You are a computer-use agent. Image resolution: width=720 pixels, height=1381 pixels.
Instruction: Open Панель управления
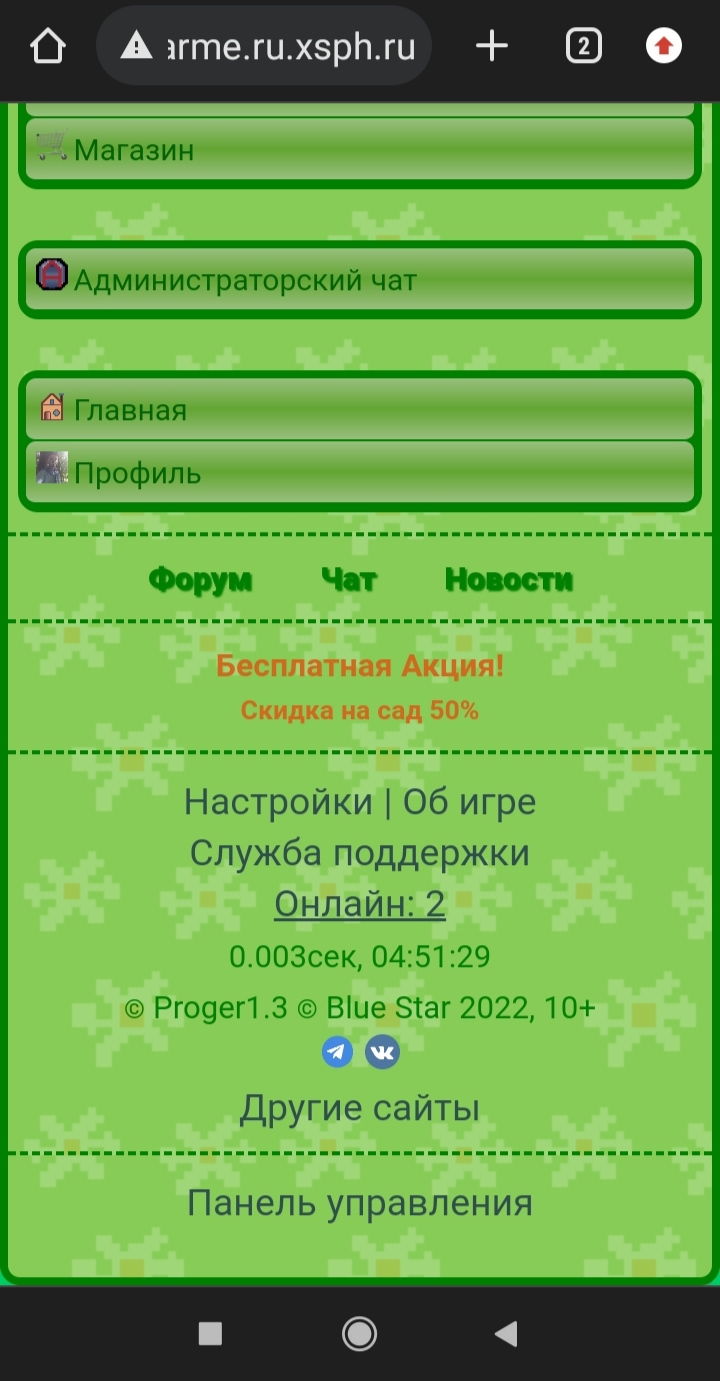360,1203
